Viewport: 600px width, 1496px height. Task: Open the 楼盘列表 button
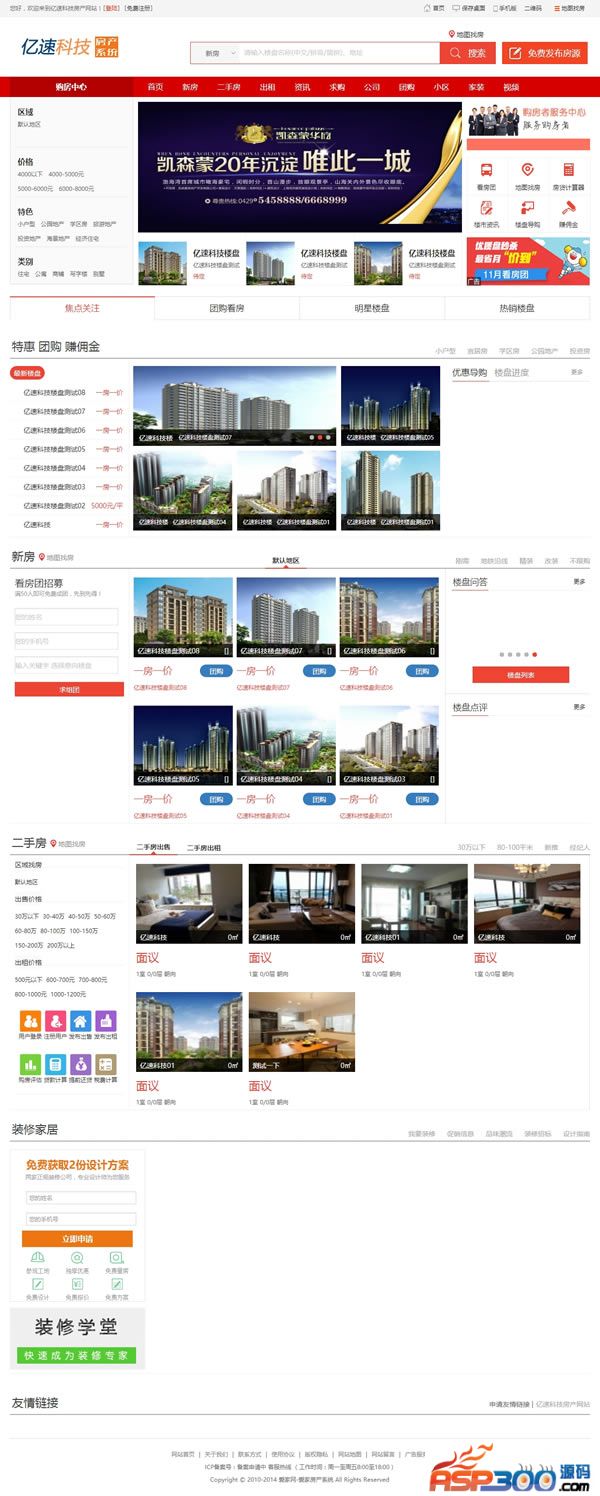tap(520, 675)
